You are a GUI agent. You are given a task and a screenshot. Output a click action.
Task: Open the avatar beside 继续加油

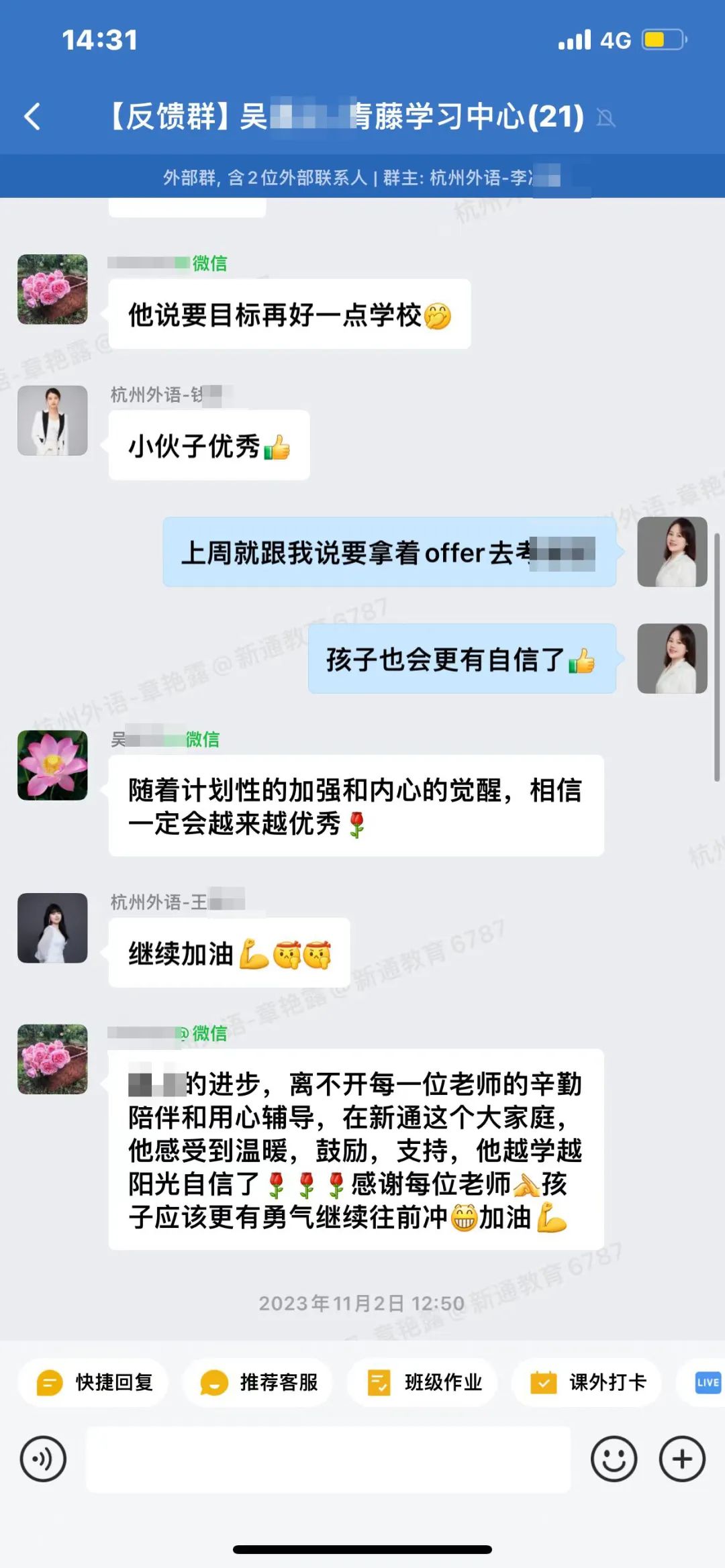52,928
